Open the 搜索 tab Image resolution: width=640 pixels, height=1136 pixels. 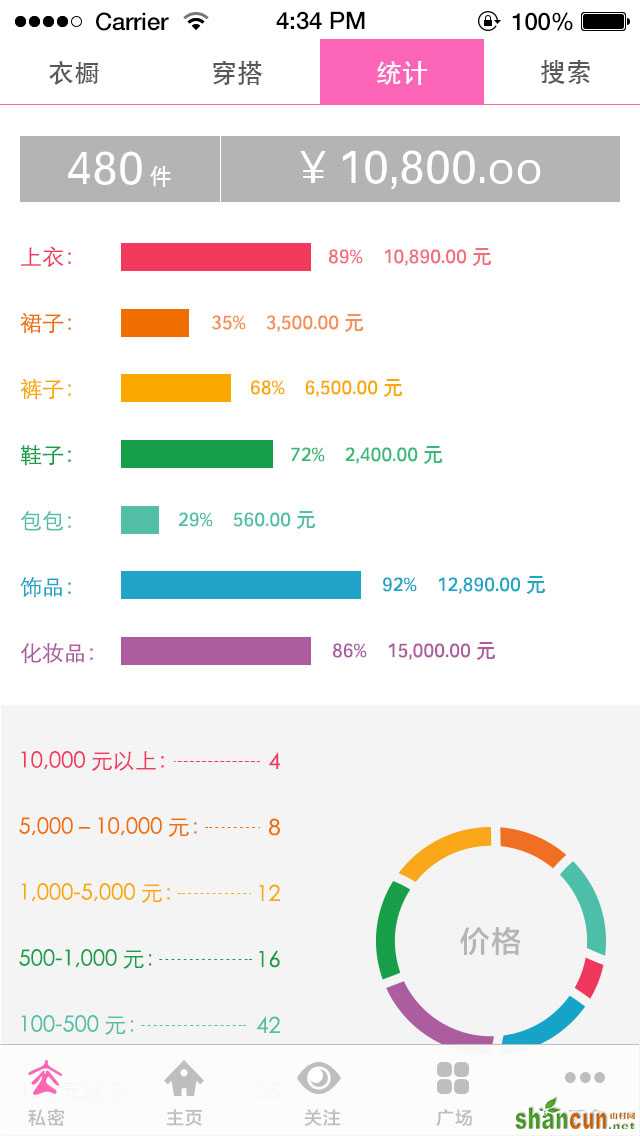point(565,72)
